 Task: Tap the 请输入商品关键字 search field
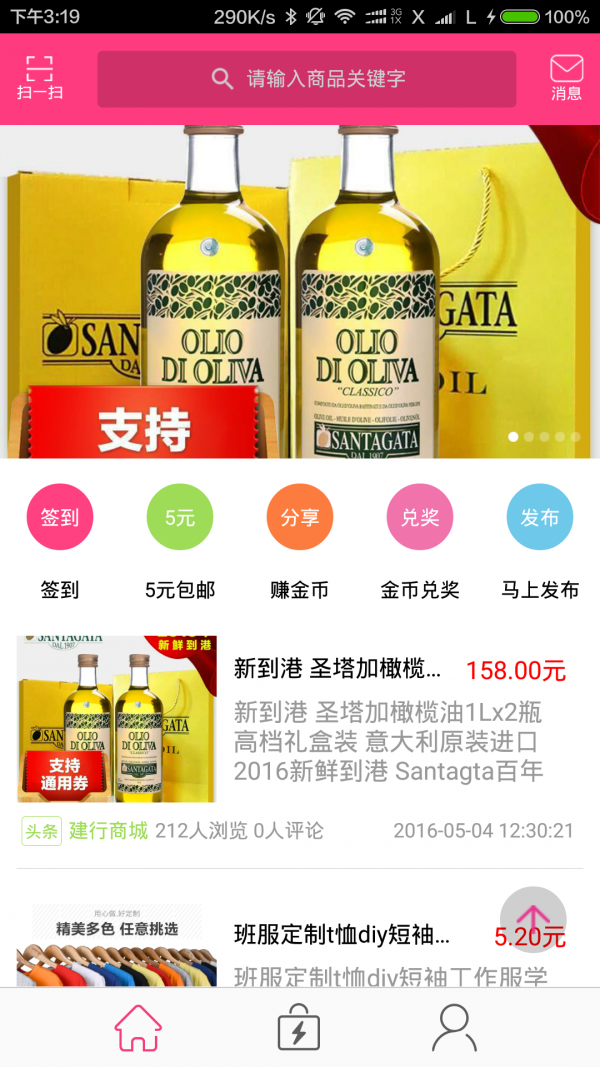[306, 79]
